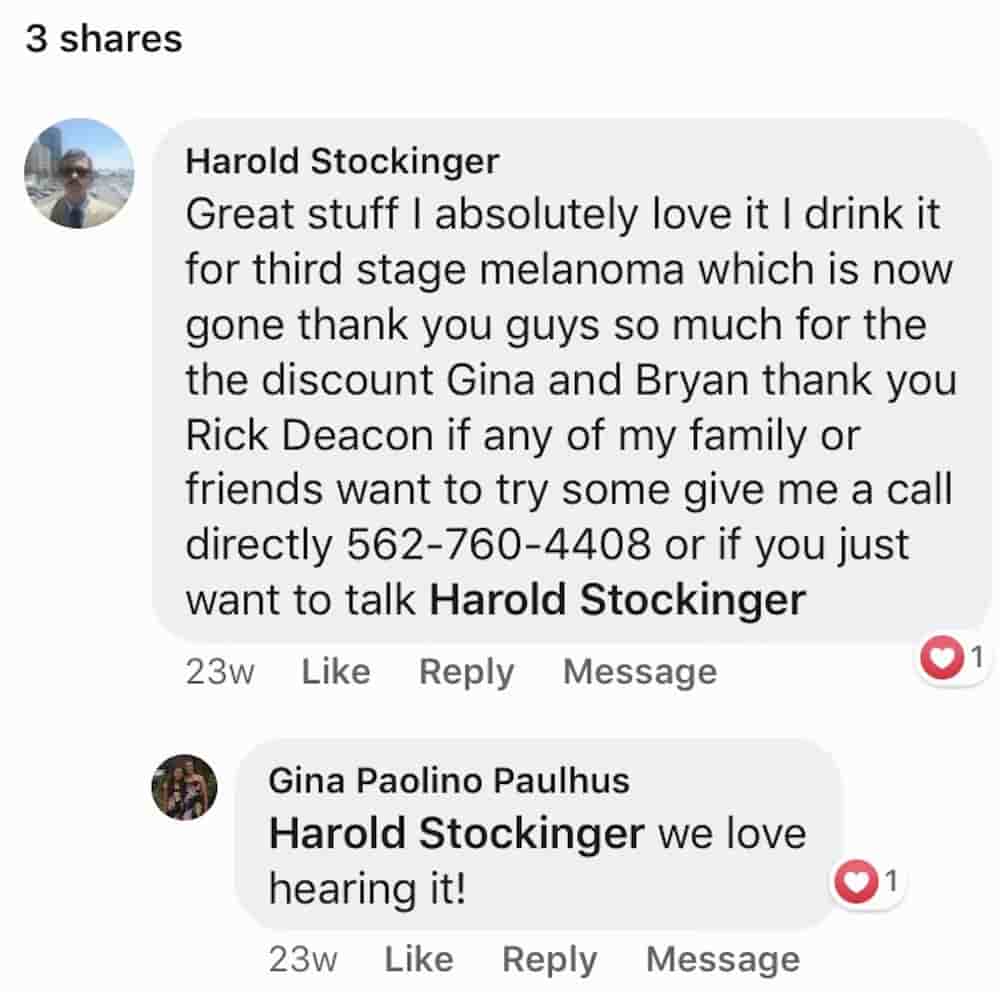Like Gina Paolino Paulhus's reply

click(418, 959)
